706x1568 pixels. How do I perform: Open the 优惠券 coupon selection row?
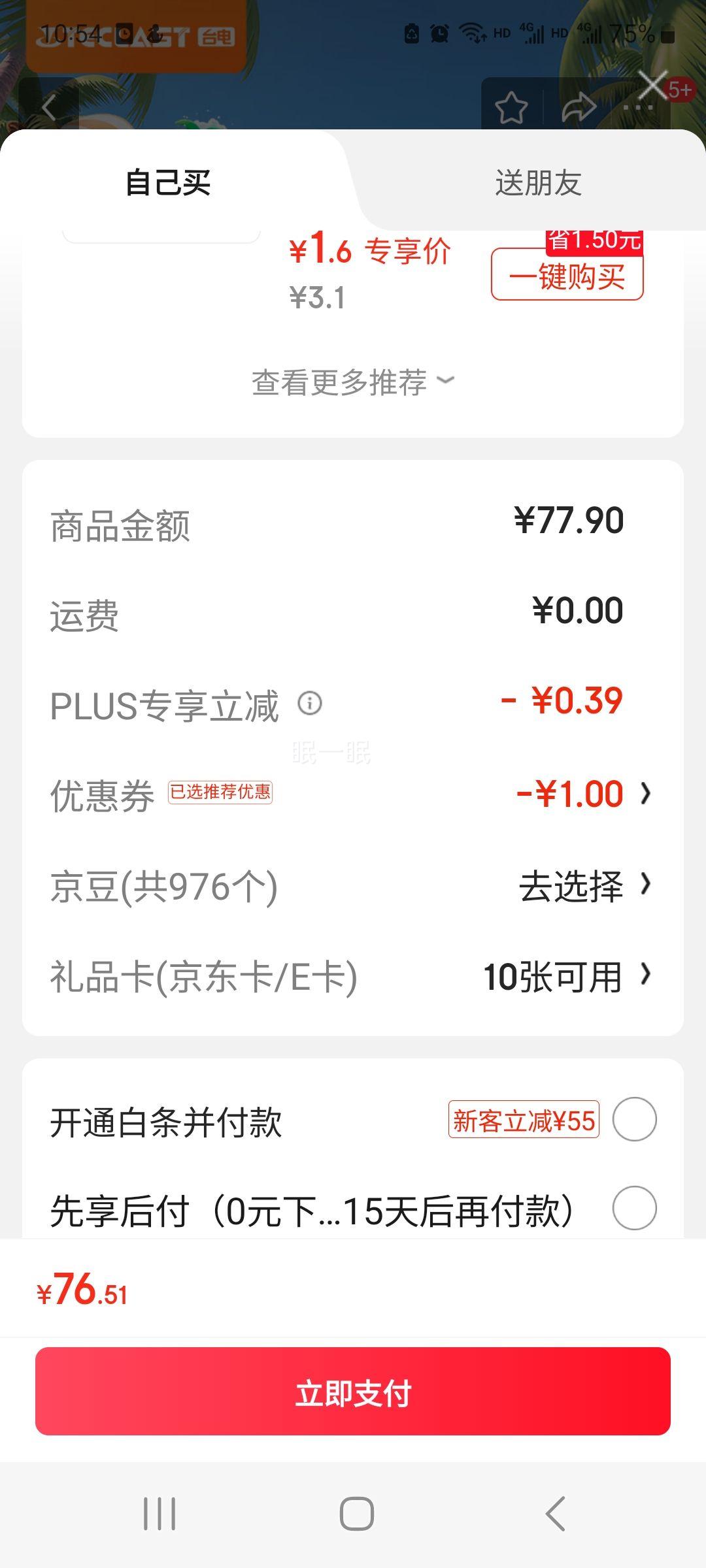(353, 795)
